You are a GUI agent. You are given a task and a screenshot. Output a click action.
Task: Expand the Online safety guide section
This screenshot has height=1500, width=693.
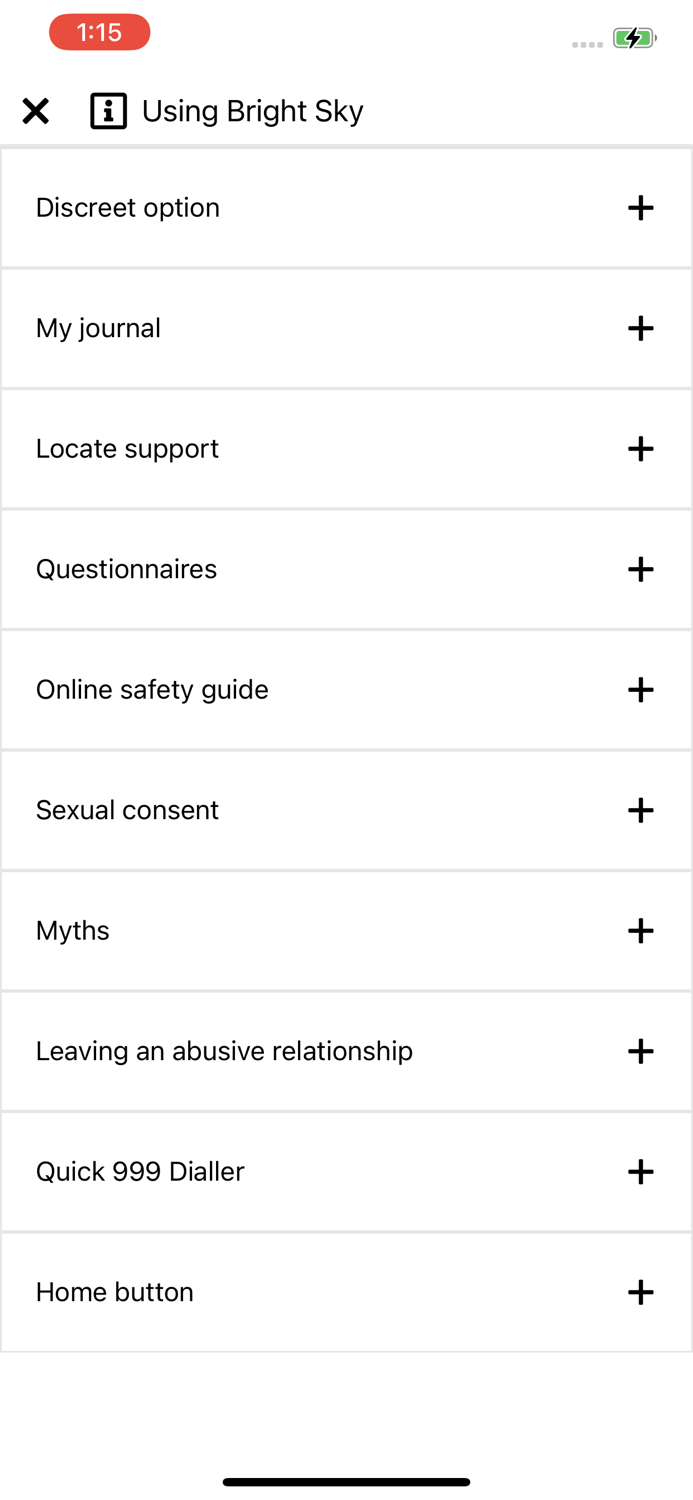pos(346,690)
